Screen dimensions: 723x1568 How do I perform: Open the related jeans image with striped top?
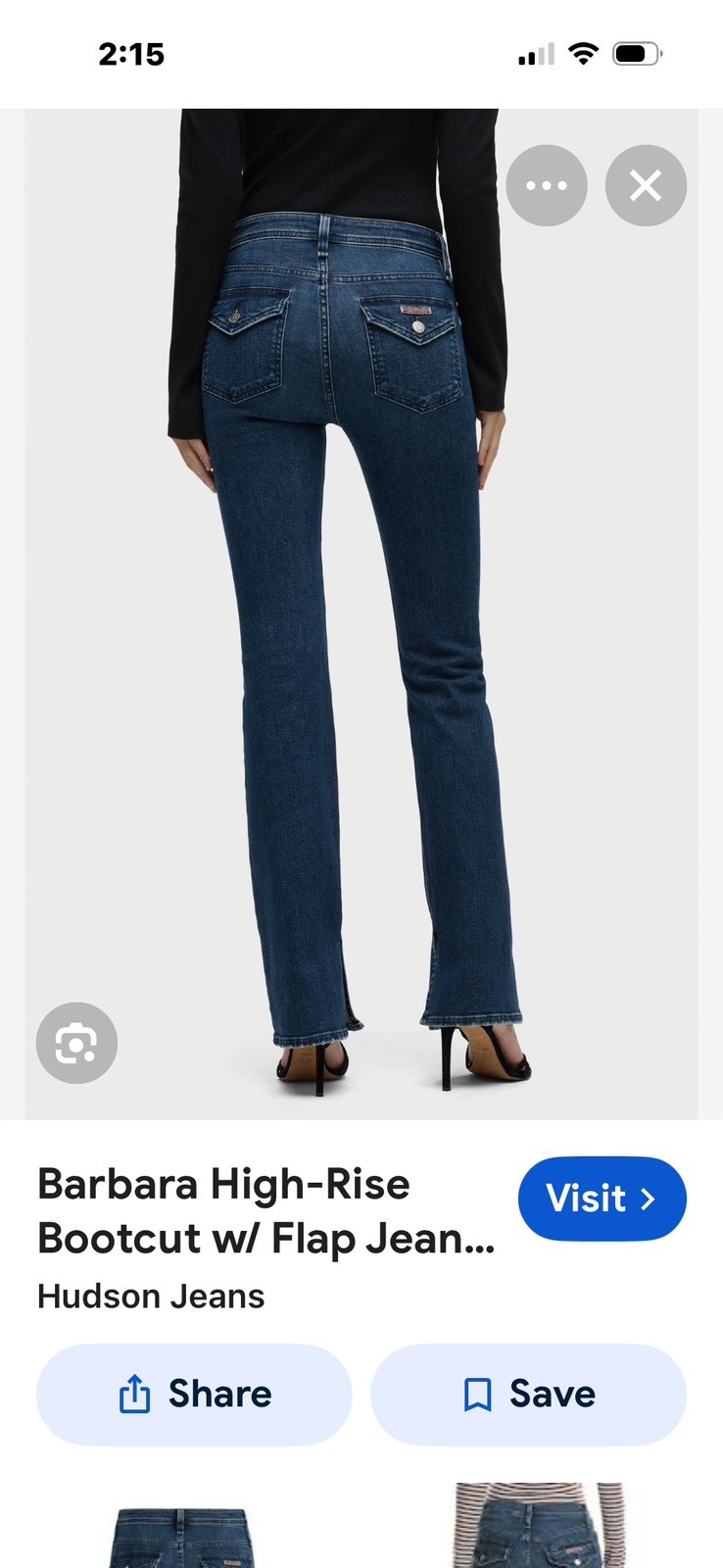tap(538, 1529)
